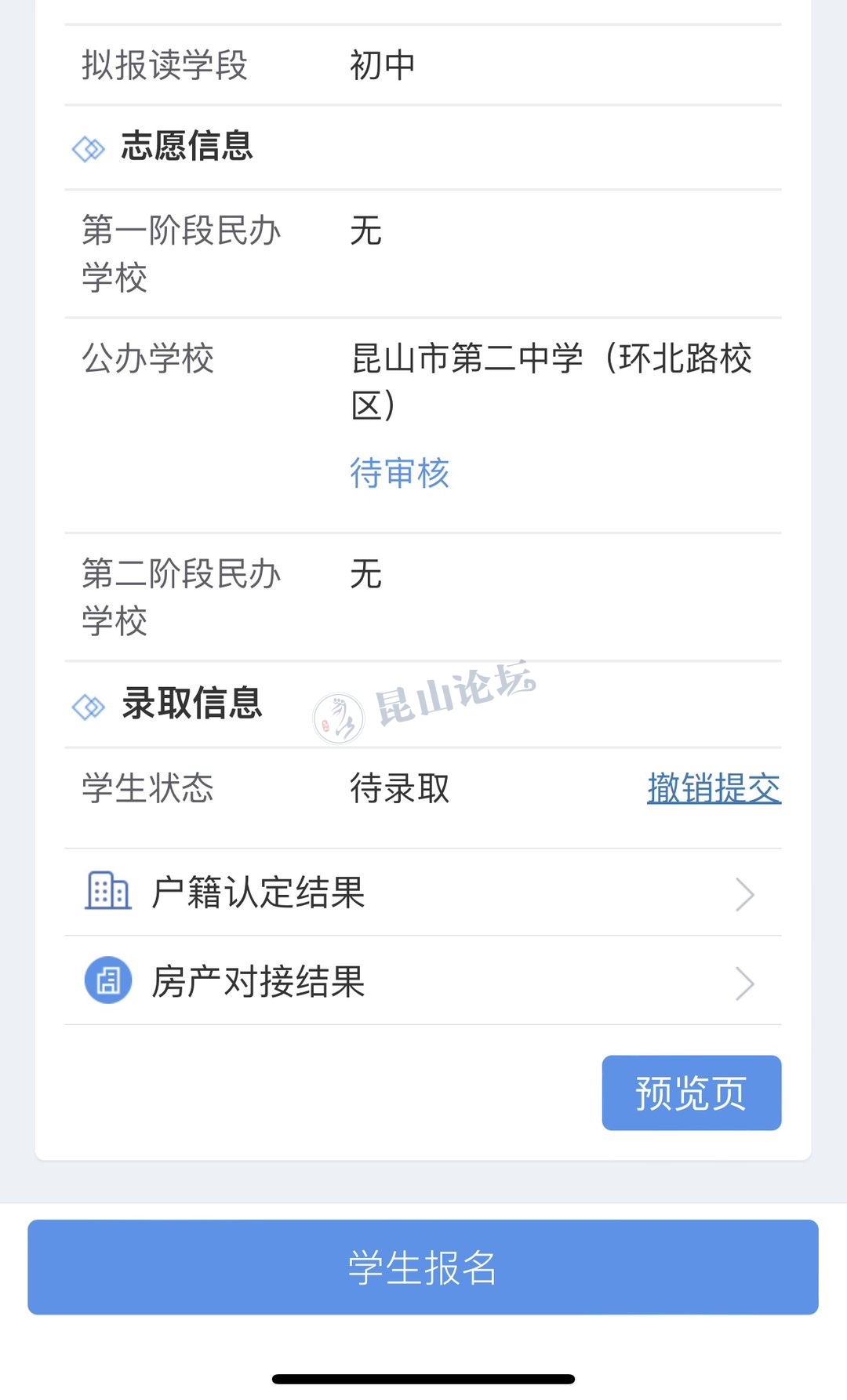Open 户籍认定结果 row

pyautogui.click(x=422, y=893)
